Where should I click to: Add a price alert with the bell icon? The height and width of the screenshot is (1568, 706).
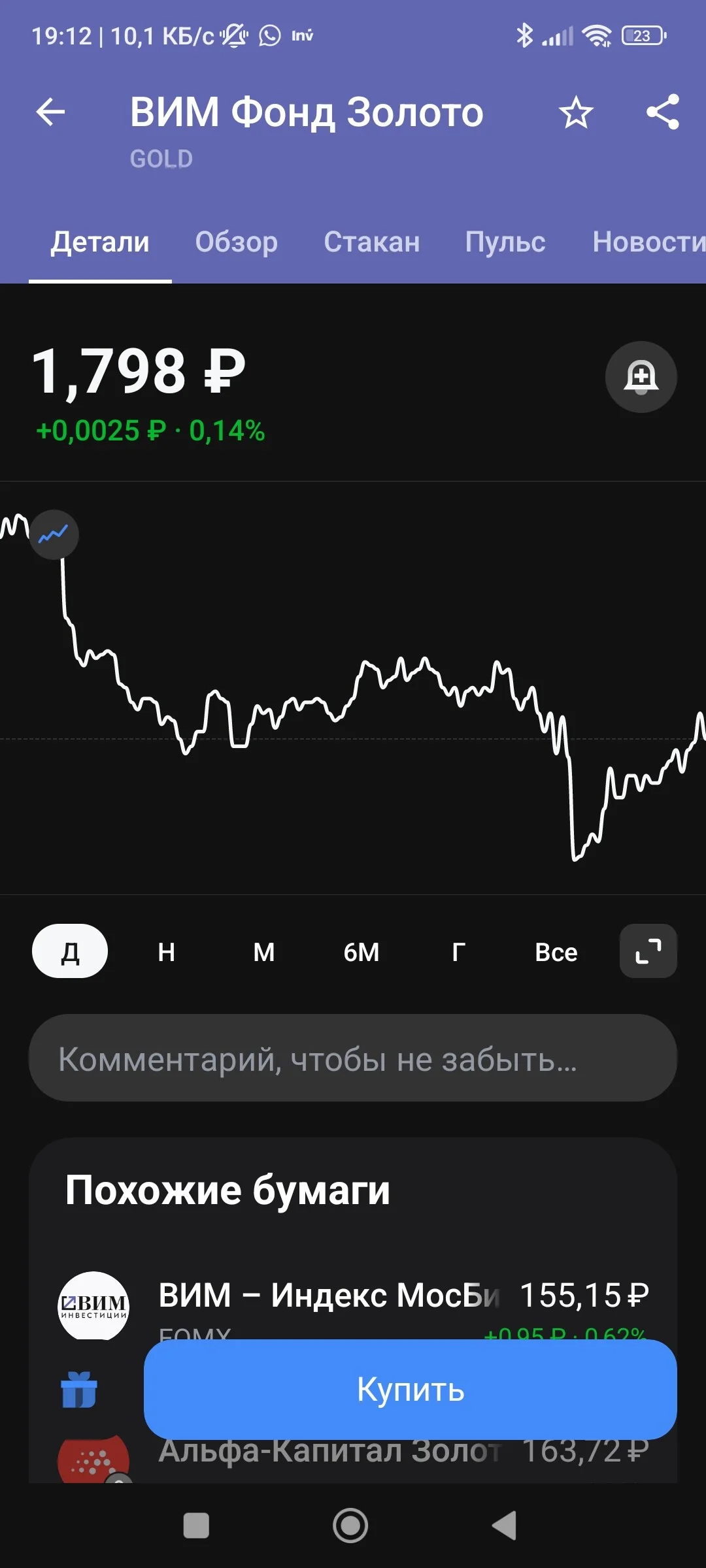coord(641,377)
